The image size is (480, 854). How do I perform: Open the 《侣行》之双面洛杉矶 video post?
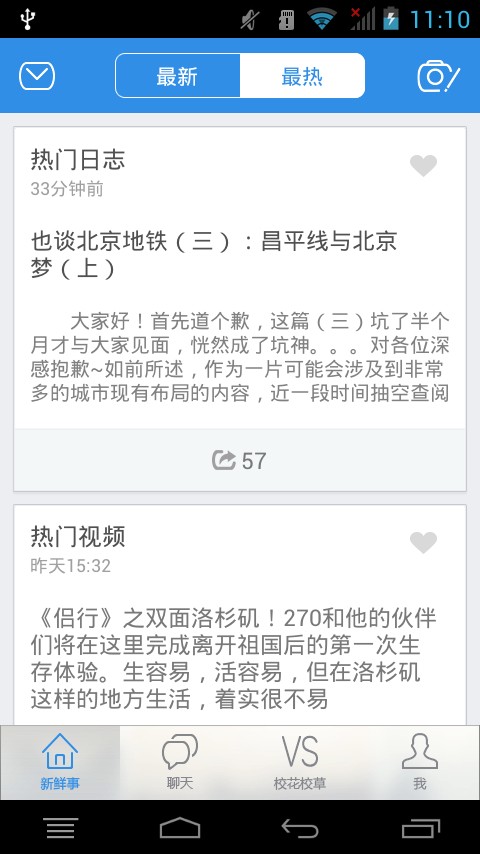click(x=233, y=658)
